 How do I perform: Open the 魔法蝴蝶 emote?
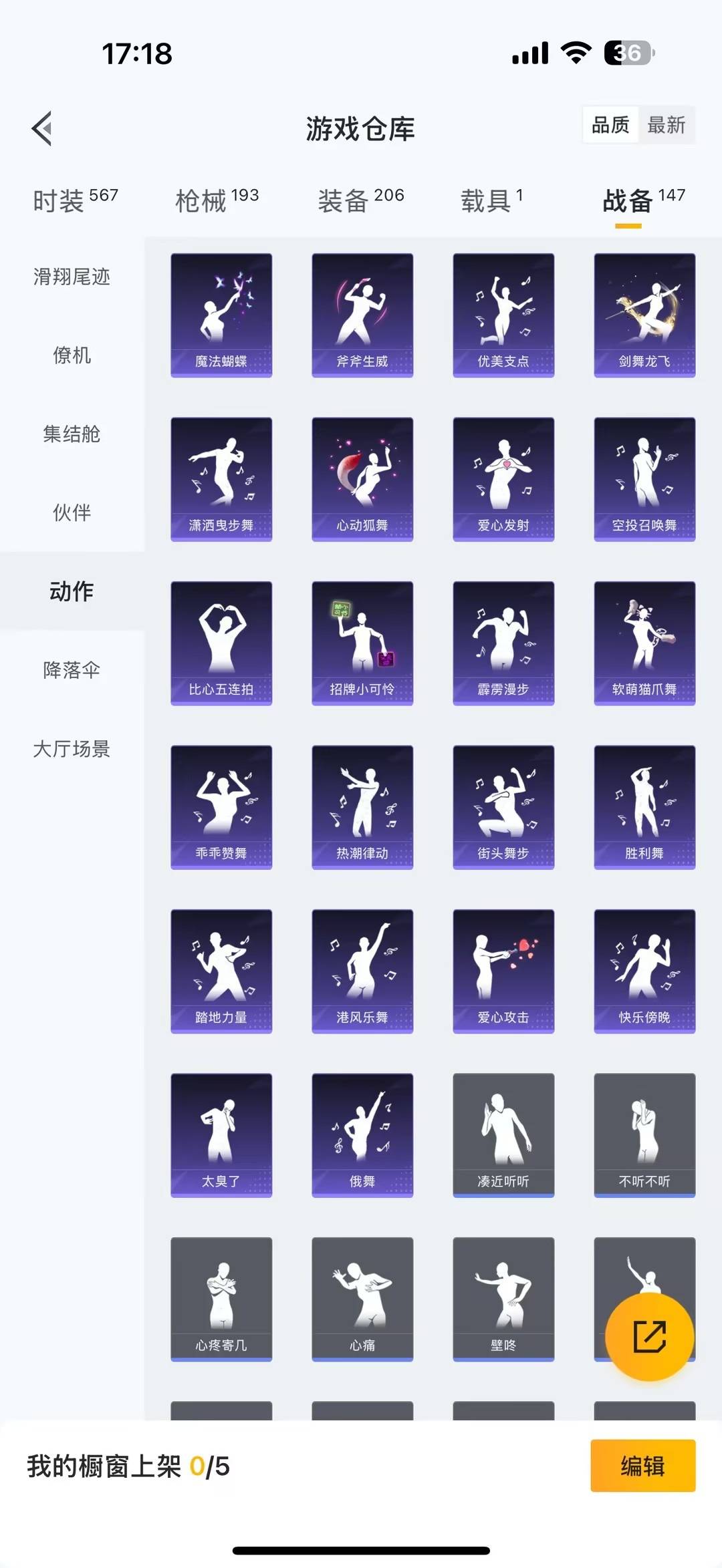click(221, 315)
